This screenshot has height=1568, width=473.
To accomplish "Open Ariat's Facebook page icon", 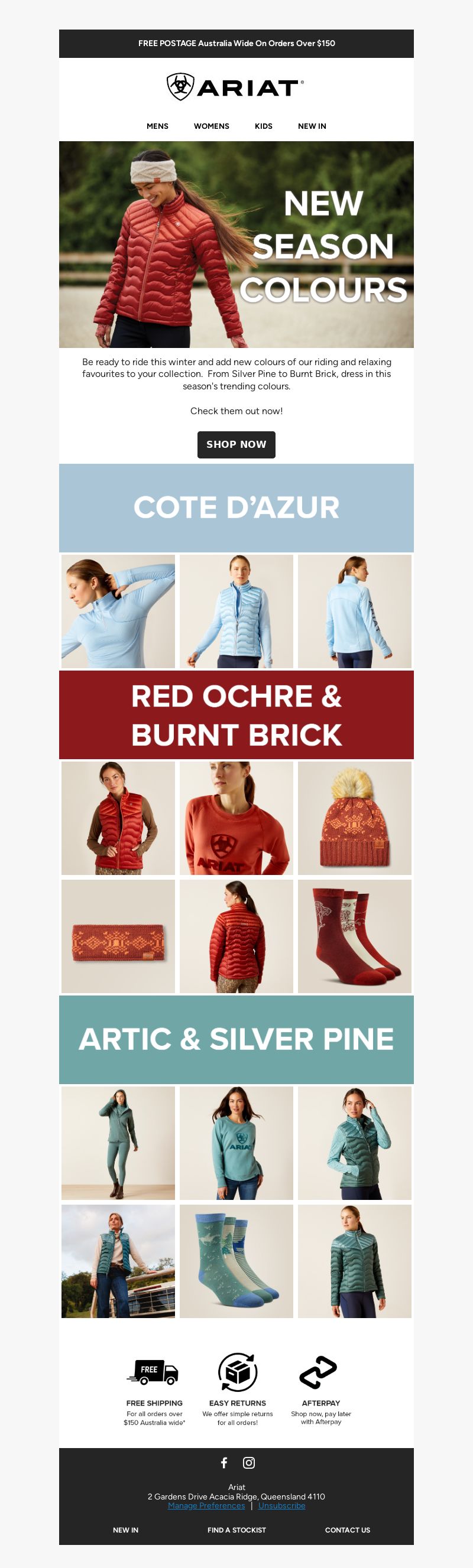I will (223, 1463).
